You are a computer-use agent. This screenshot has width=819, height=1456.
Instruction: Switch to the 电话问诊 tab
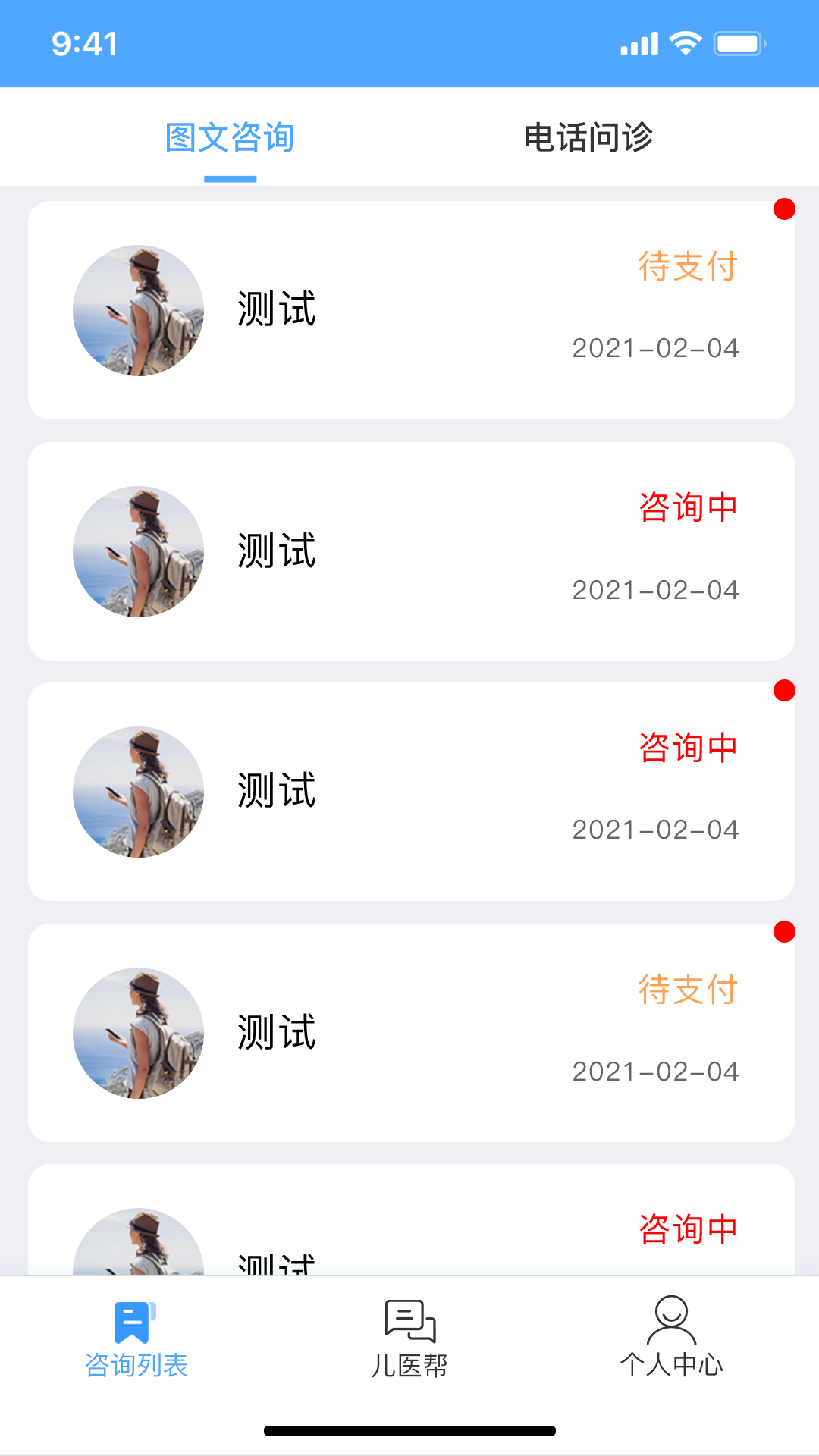(x=588, y=138)
